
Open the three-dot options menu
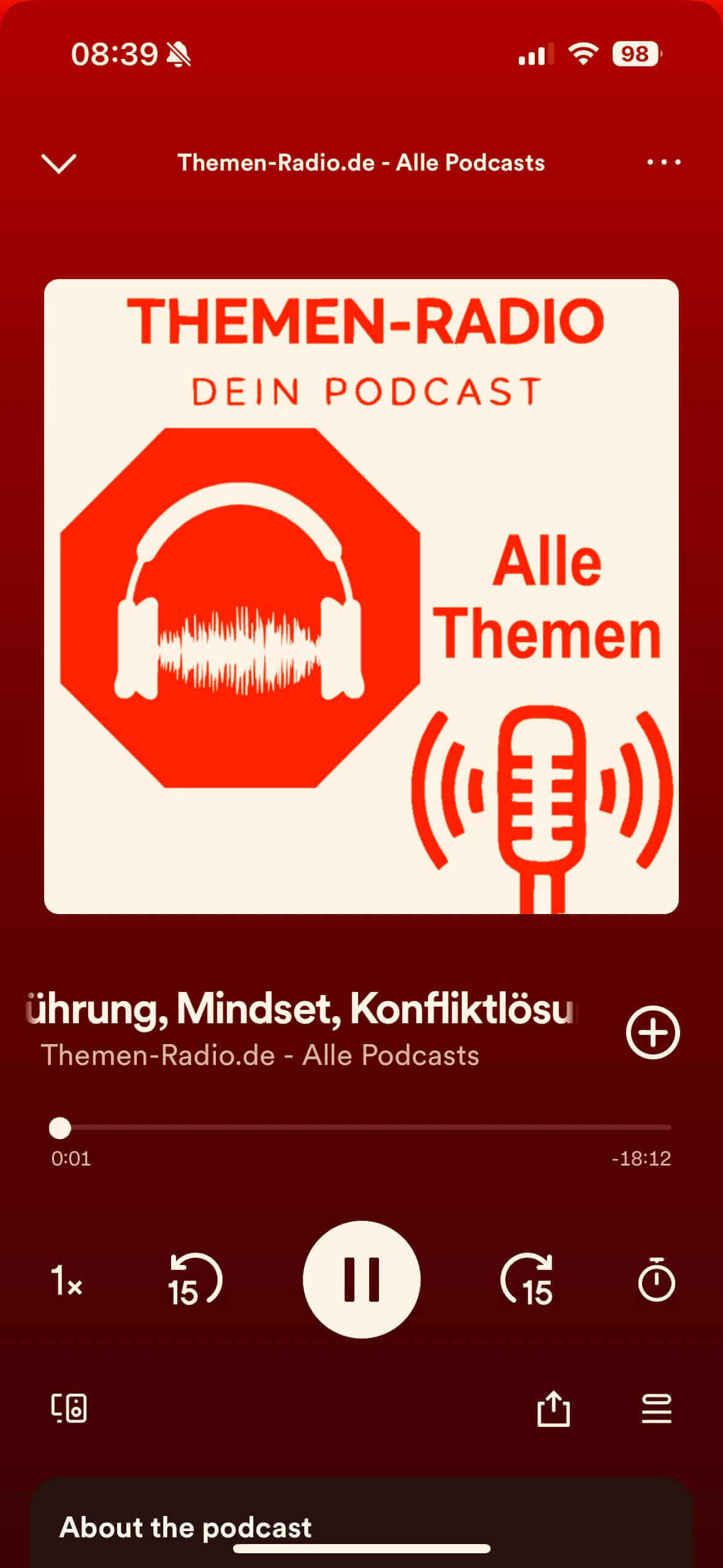tap(664, 162)
